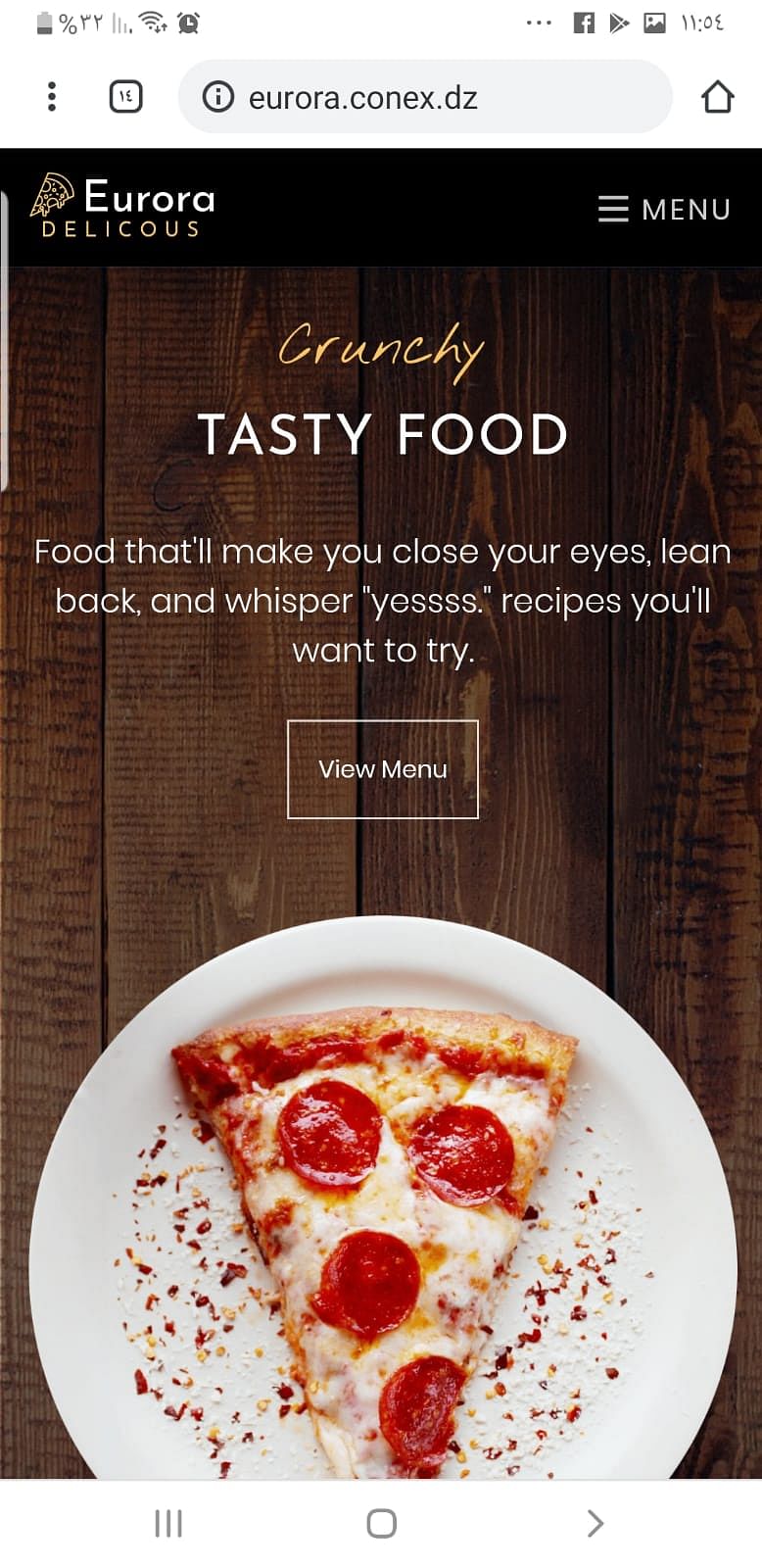Viewport: 762px width, 1568px height.
Task: Tap the View Menu button
Action: point(382,769)
